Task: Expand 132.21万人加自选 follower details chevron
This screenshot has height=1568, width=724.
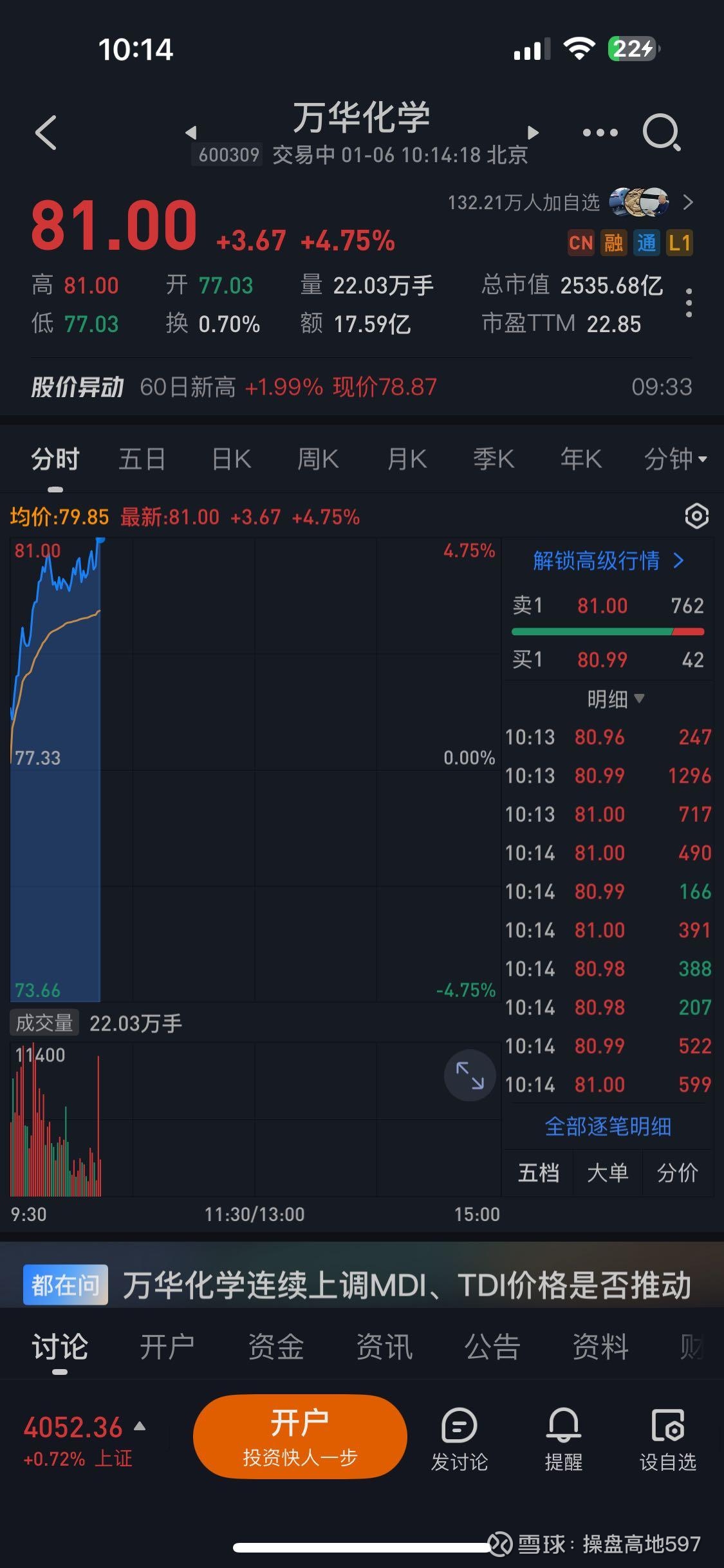Action: 688,202
